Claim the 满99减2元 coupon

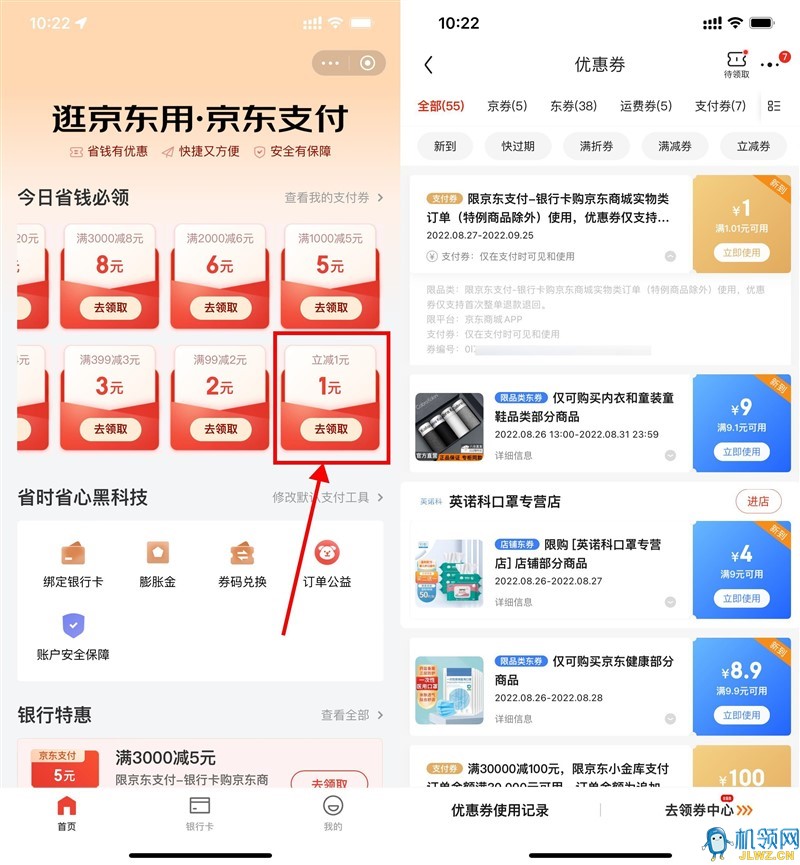coord(221,429)
